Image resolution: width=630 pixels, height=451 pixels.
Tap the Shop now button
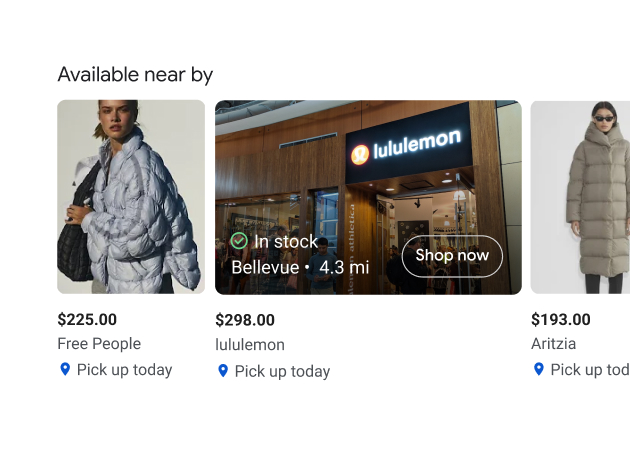[452, 256]
